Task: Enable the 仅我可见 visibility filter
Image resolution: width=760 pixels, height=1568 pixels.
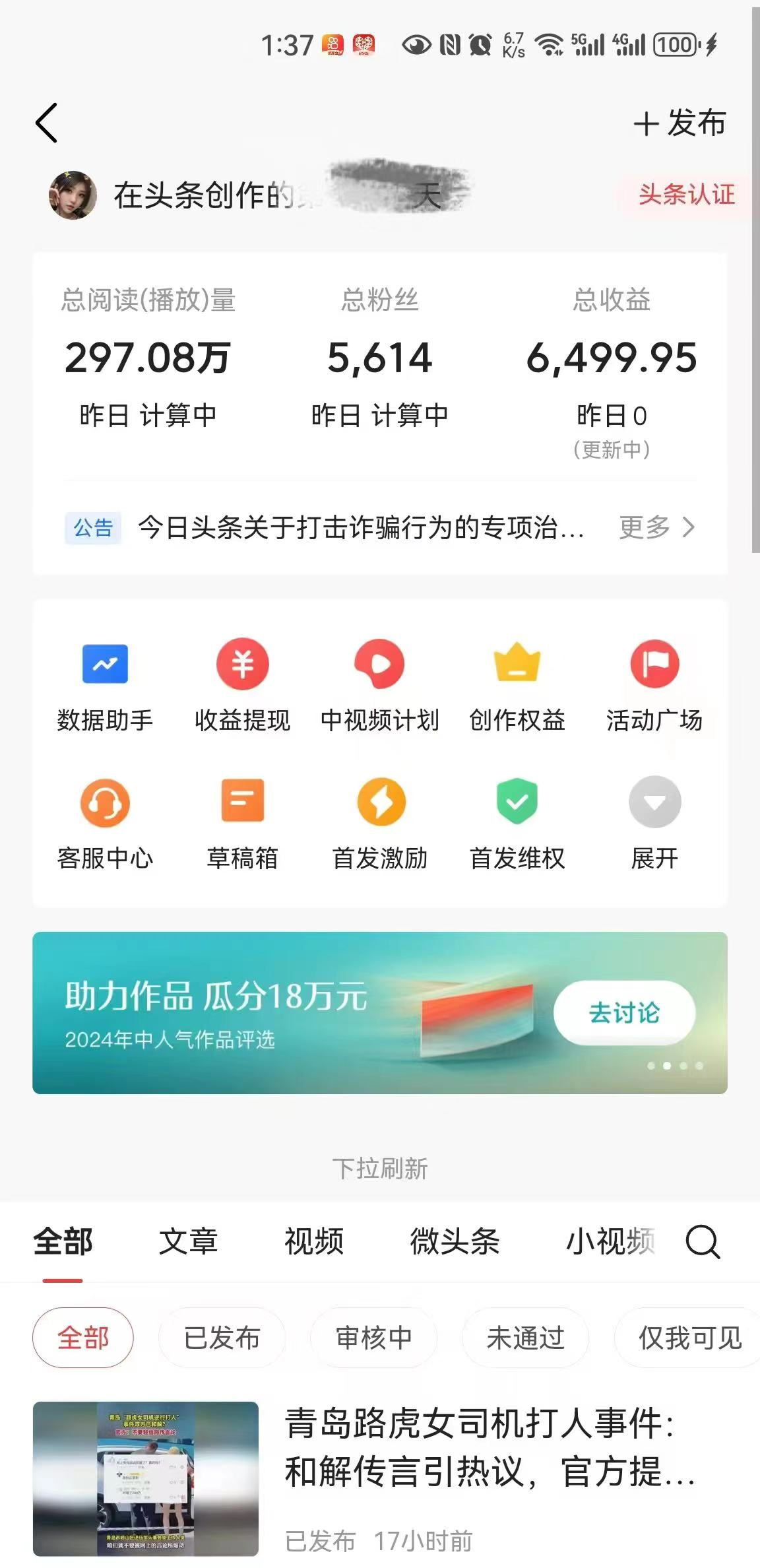Action: tap(684, 1338)
